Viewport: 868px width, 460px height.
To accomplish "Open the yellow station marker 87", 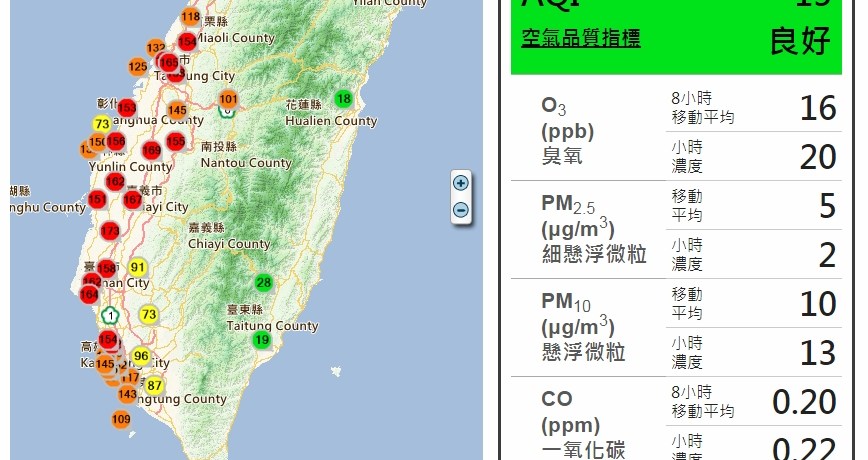I will click(155, 386).
